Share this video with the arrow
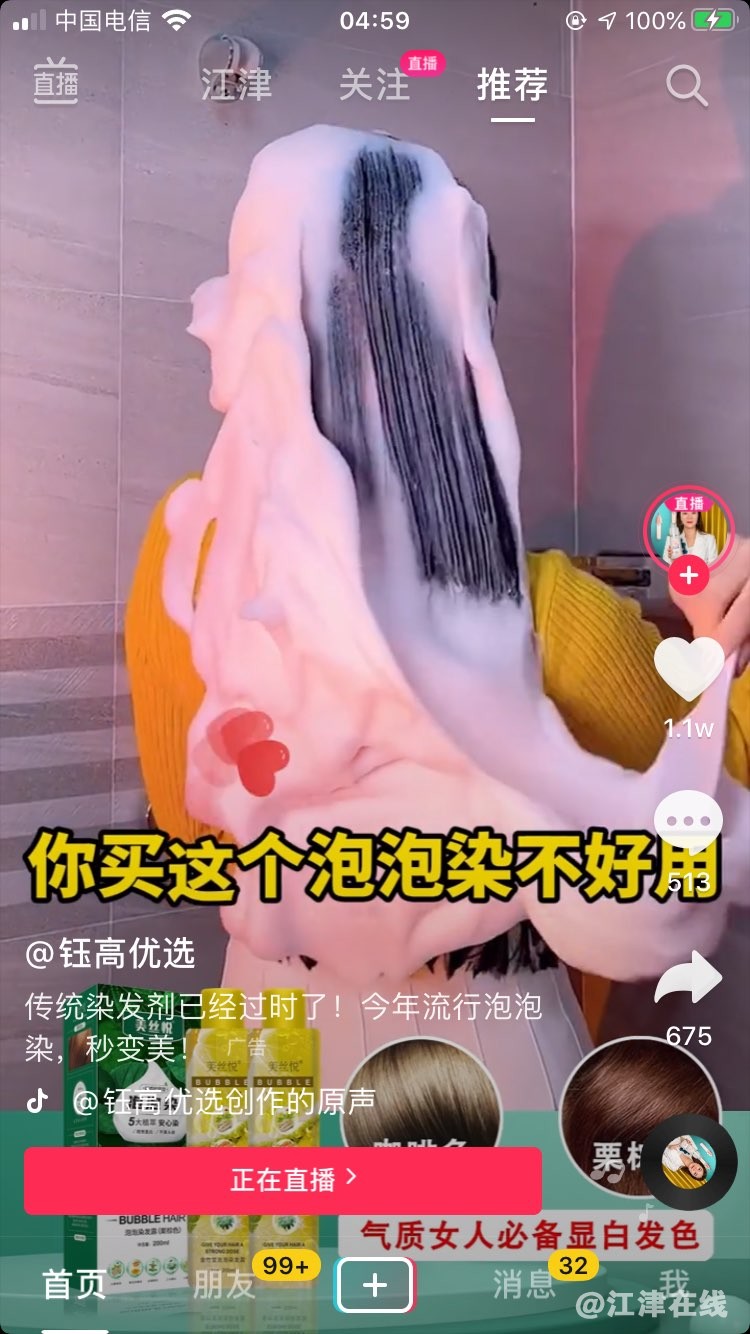The height and width of the screenshot is (1334, 750). (688, 980)
